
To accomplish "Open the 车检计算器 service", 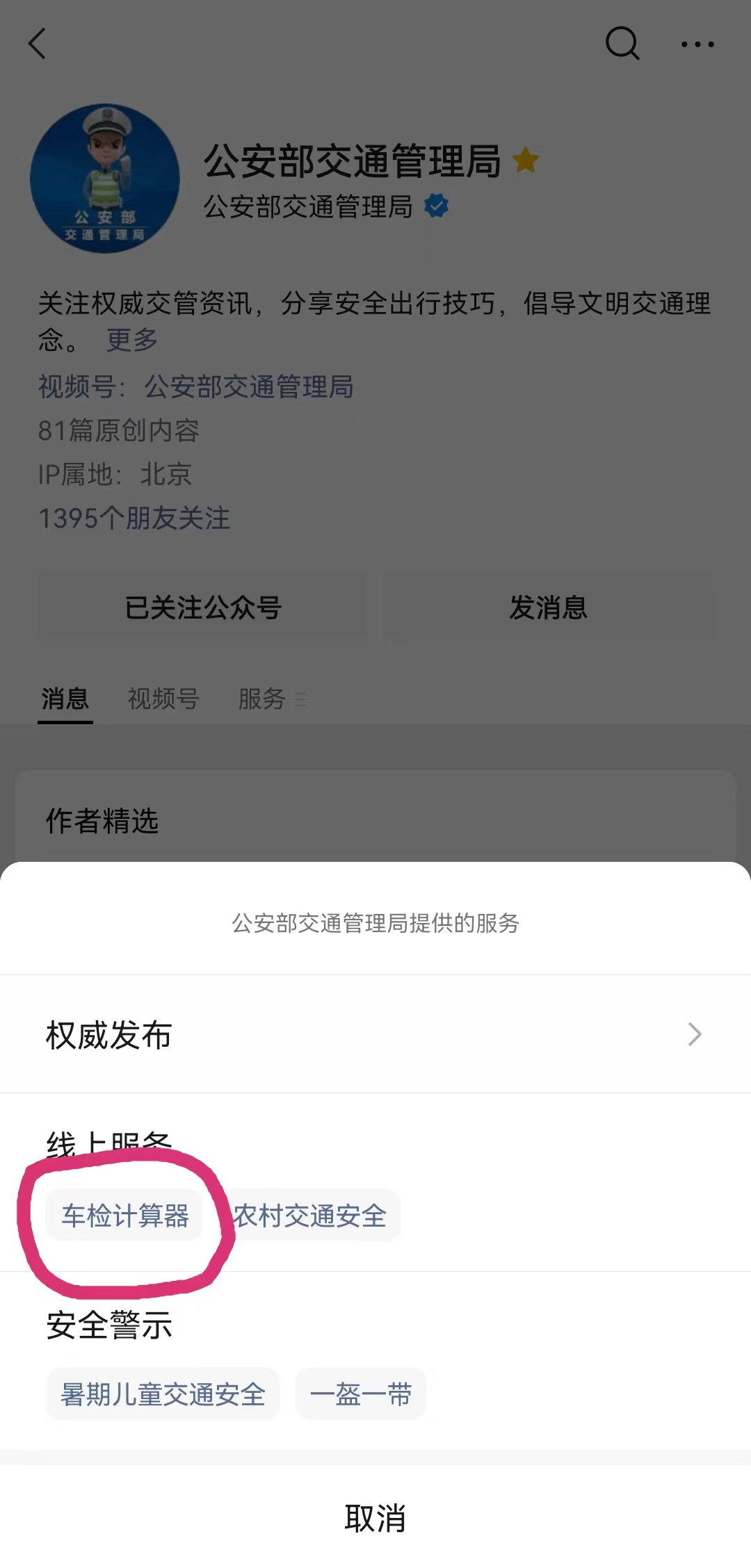I will [125, 1216].
